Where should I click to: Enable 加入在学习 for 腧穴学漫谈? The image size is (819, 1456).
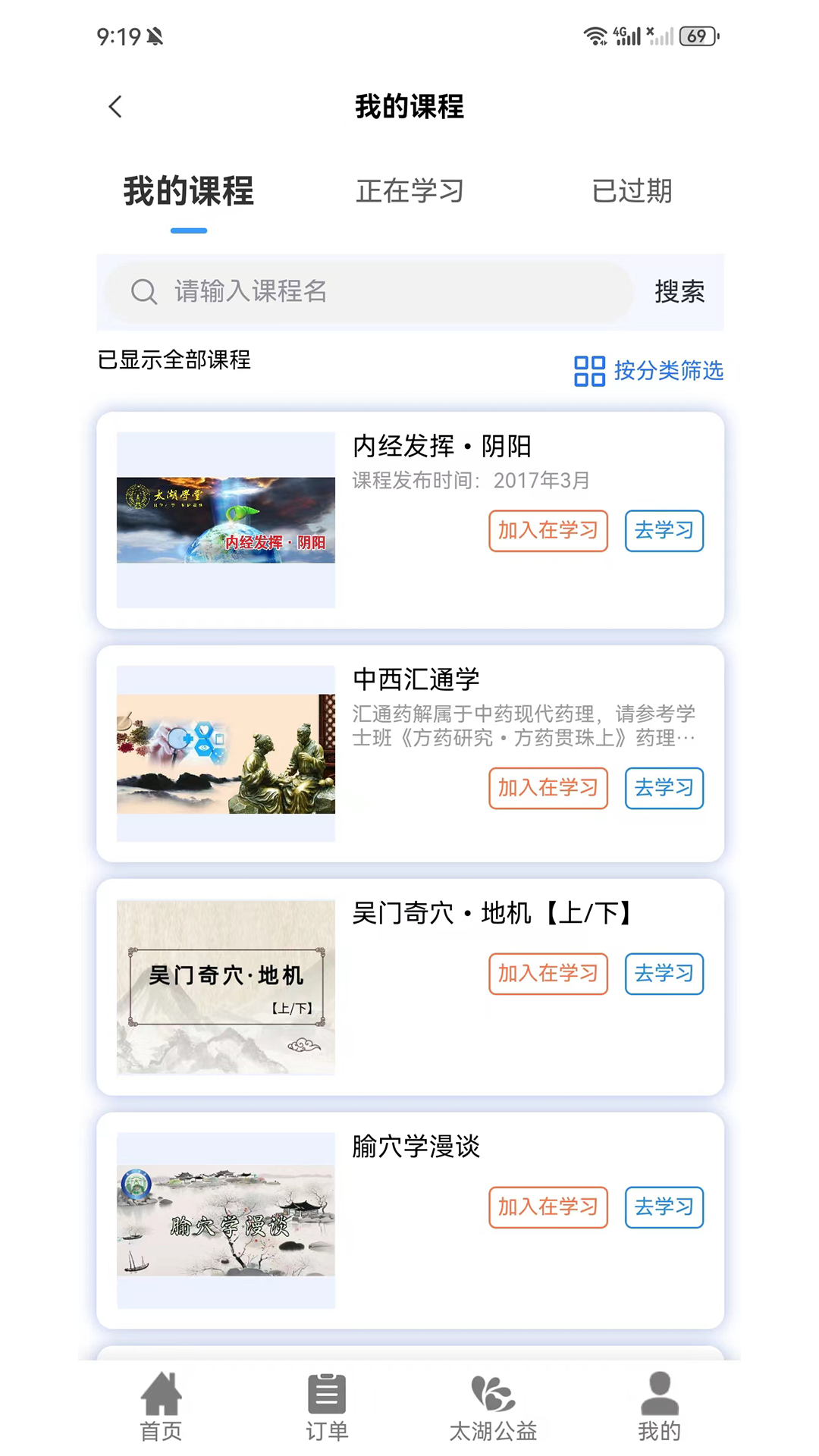click(548, 1207)
